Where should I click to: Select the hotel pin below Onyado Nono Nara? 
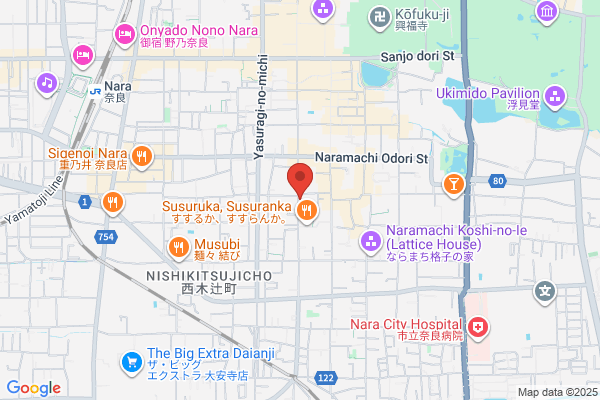(83, 56)
